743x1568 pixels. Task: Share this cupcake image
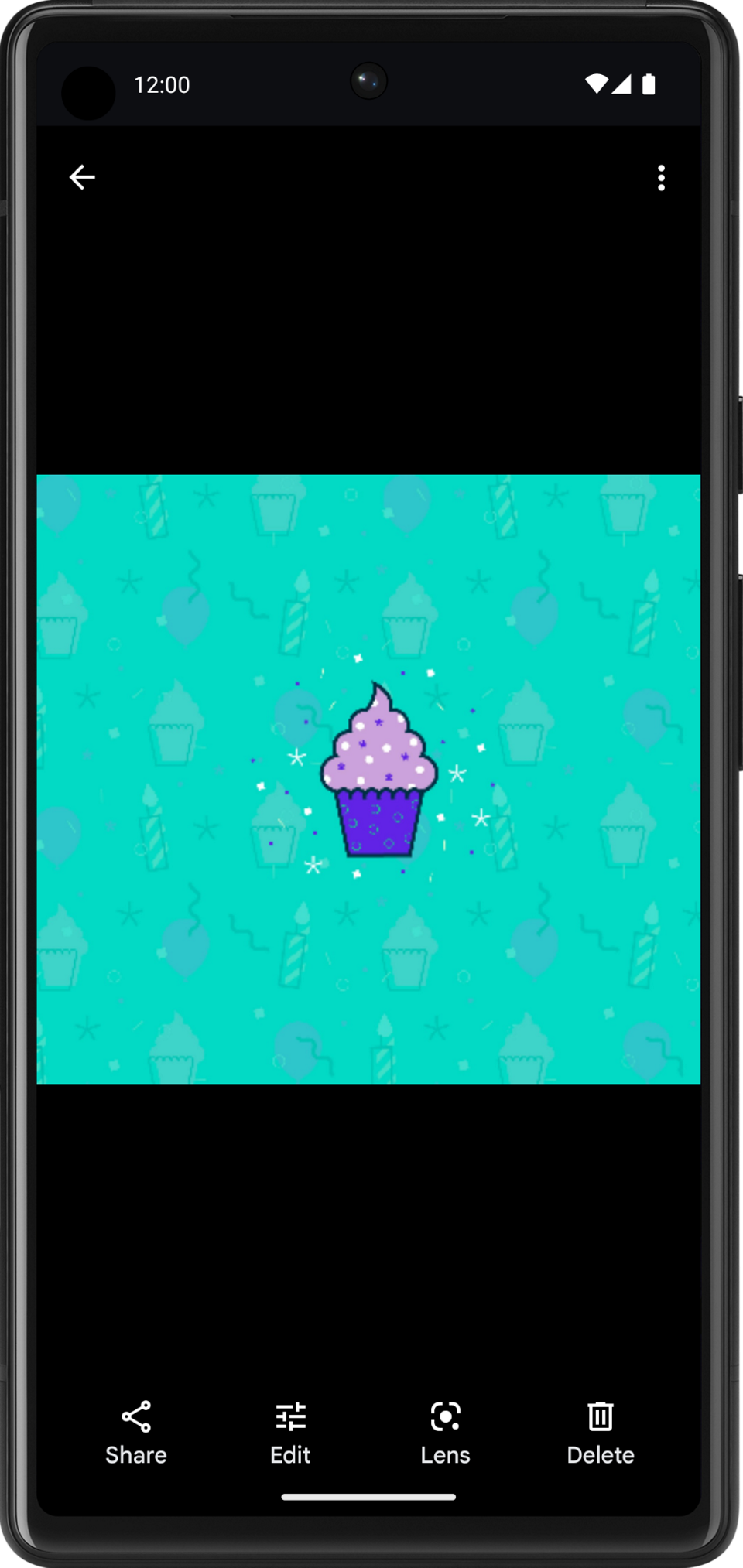coord(136,1433)
